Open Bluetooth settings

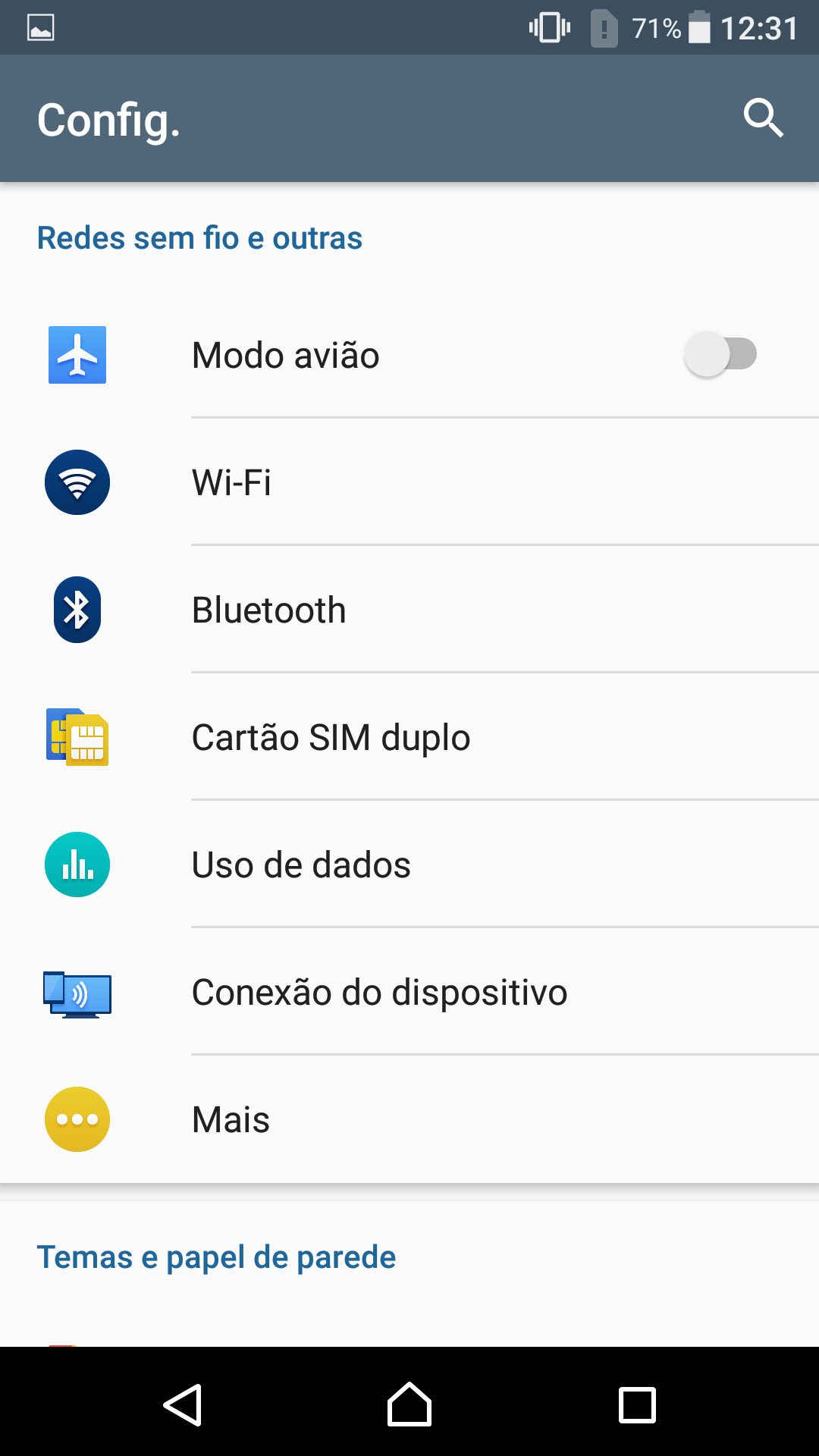pyautogui.click(x=409, y=610)
